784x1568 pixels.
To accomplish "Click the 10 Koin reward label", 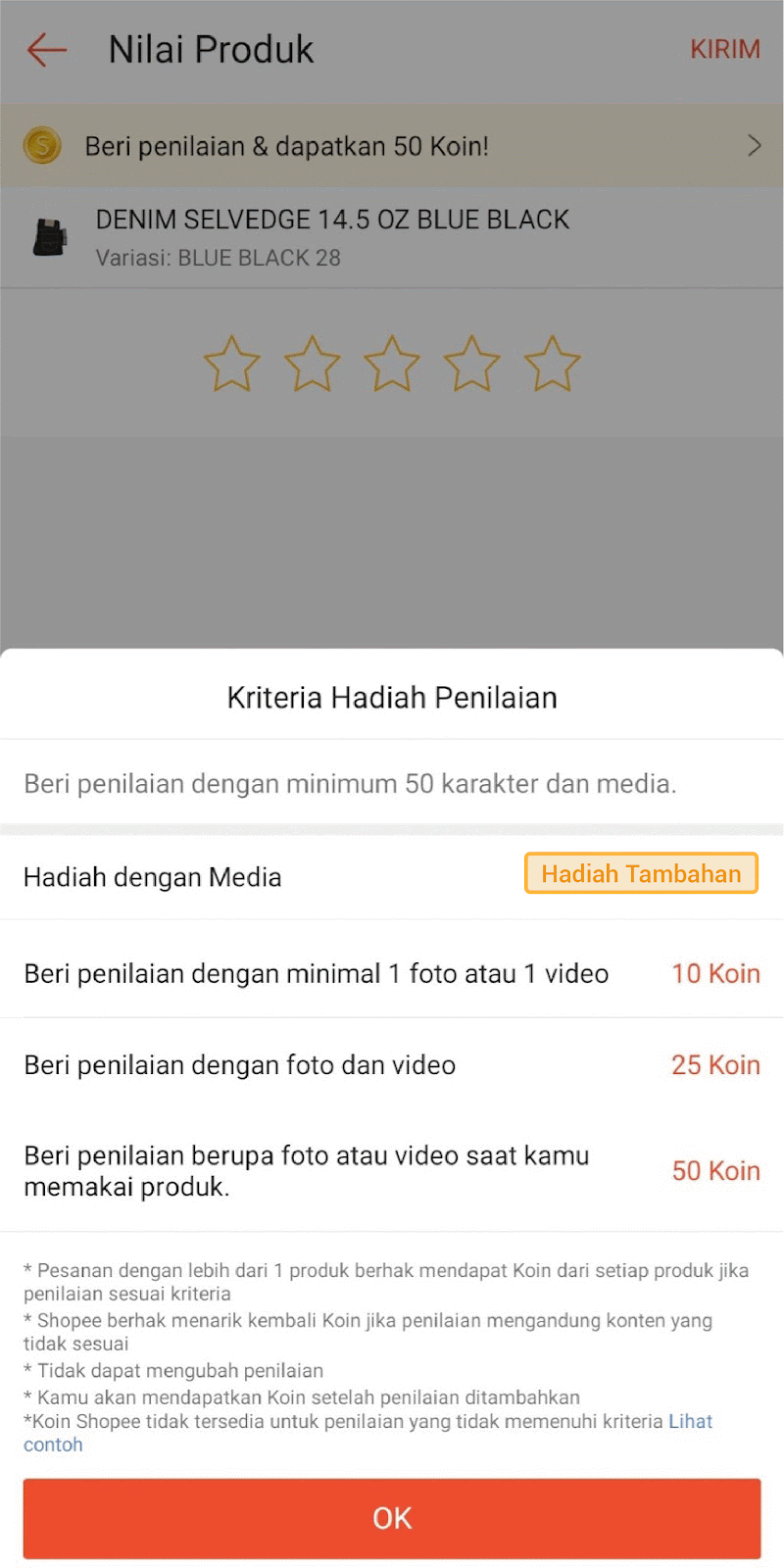I will click(x=715, y=974).
